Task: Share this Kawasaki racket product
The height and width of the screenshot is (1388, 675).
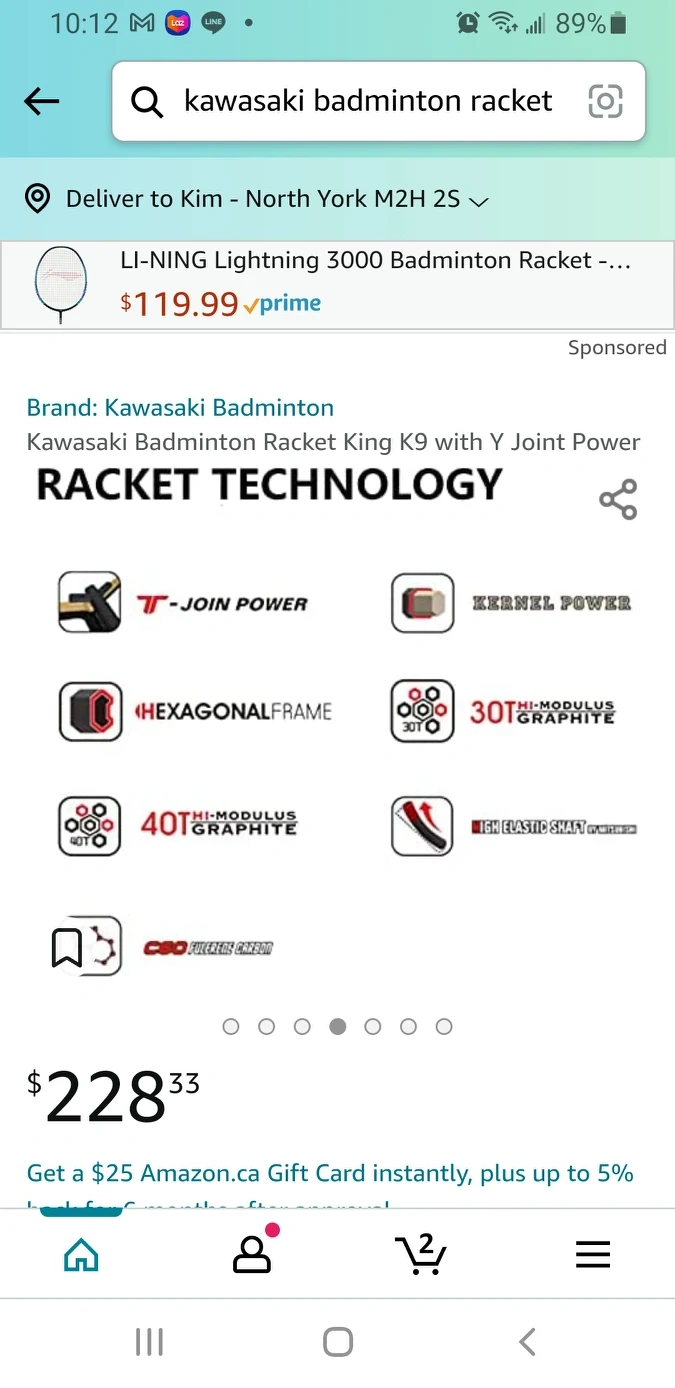Action: 618,499
